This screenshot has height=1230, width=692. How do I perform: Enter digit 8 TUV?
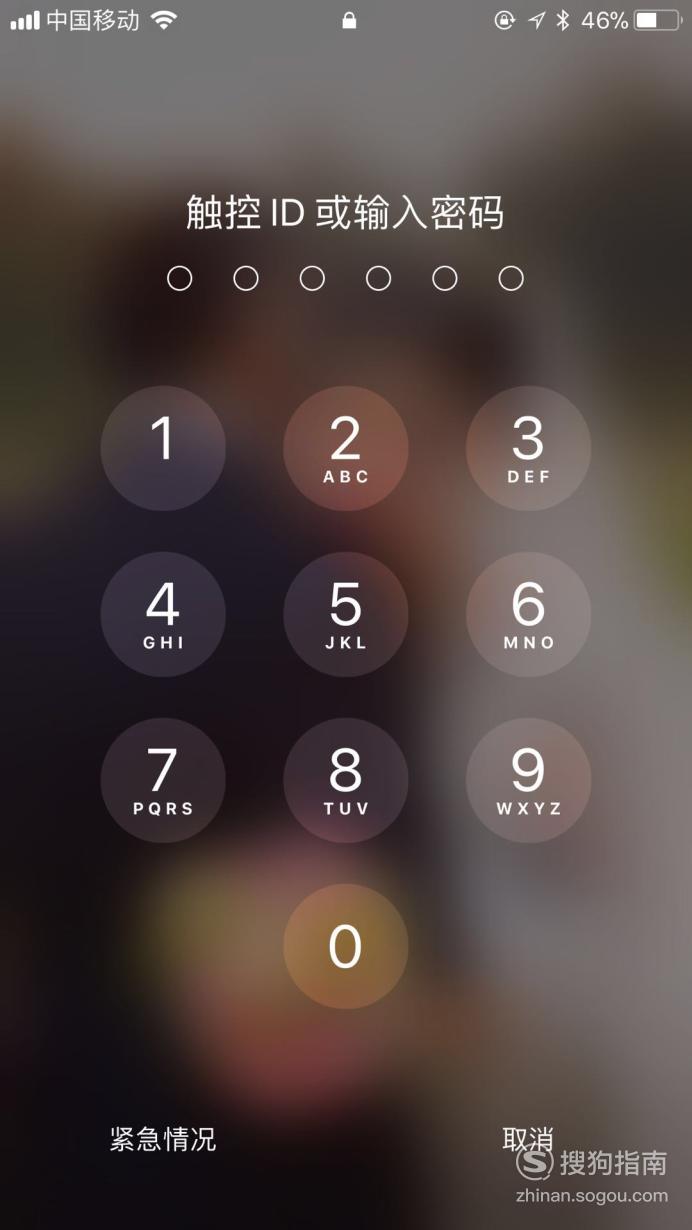click(346, 780)
